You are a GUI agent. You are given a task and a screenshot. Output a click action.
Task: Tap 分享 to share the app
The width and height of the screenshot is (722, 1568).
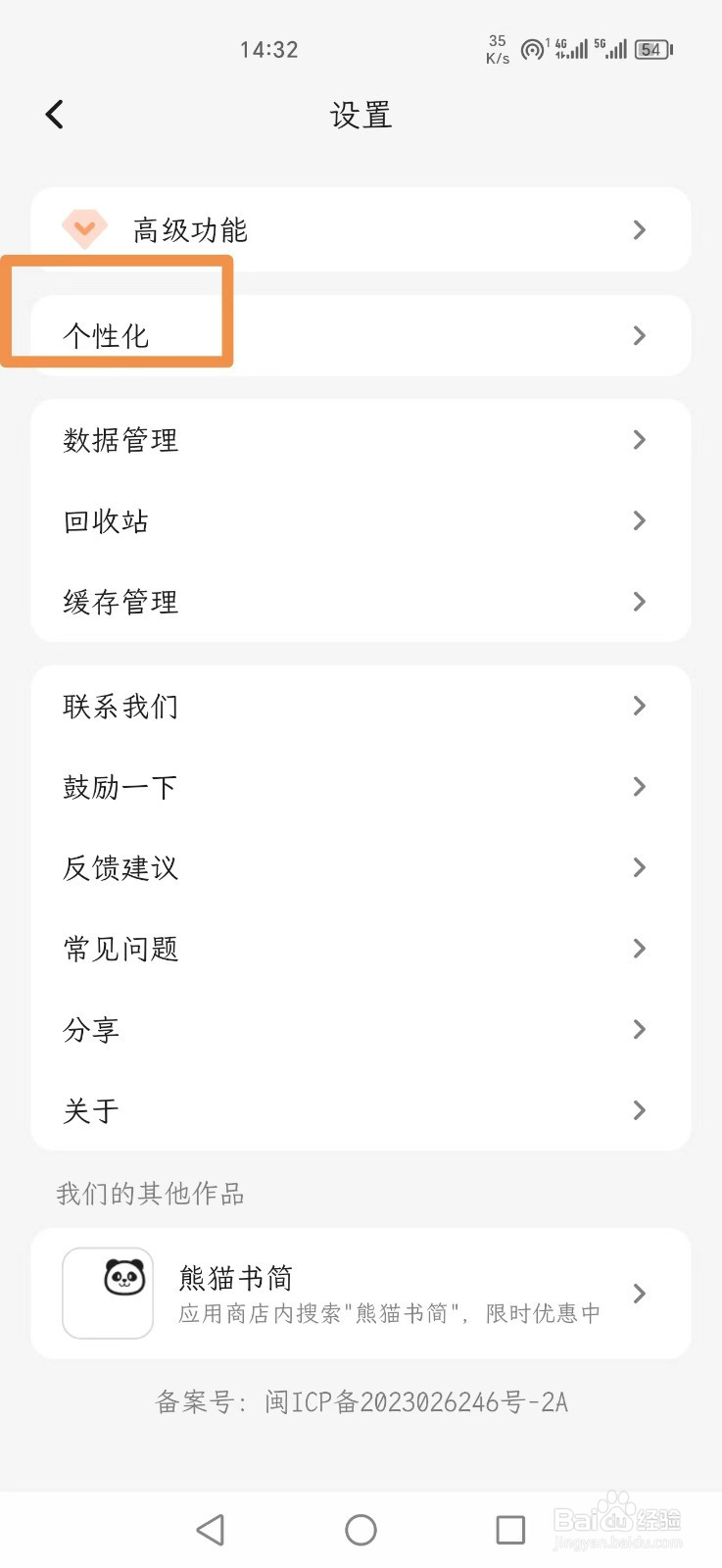click(x=361, y=1029)
